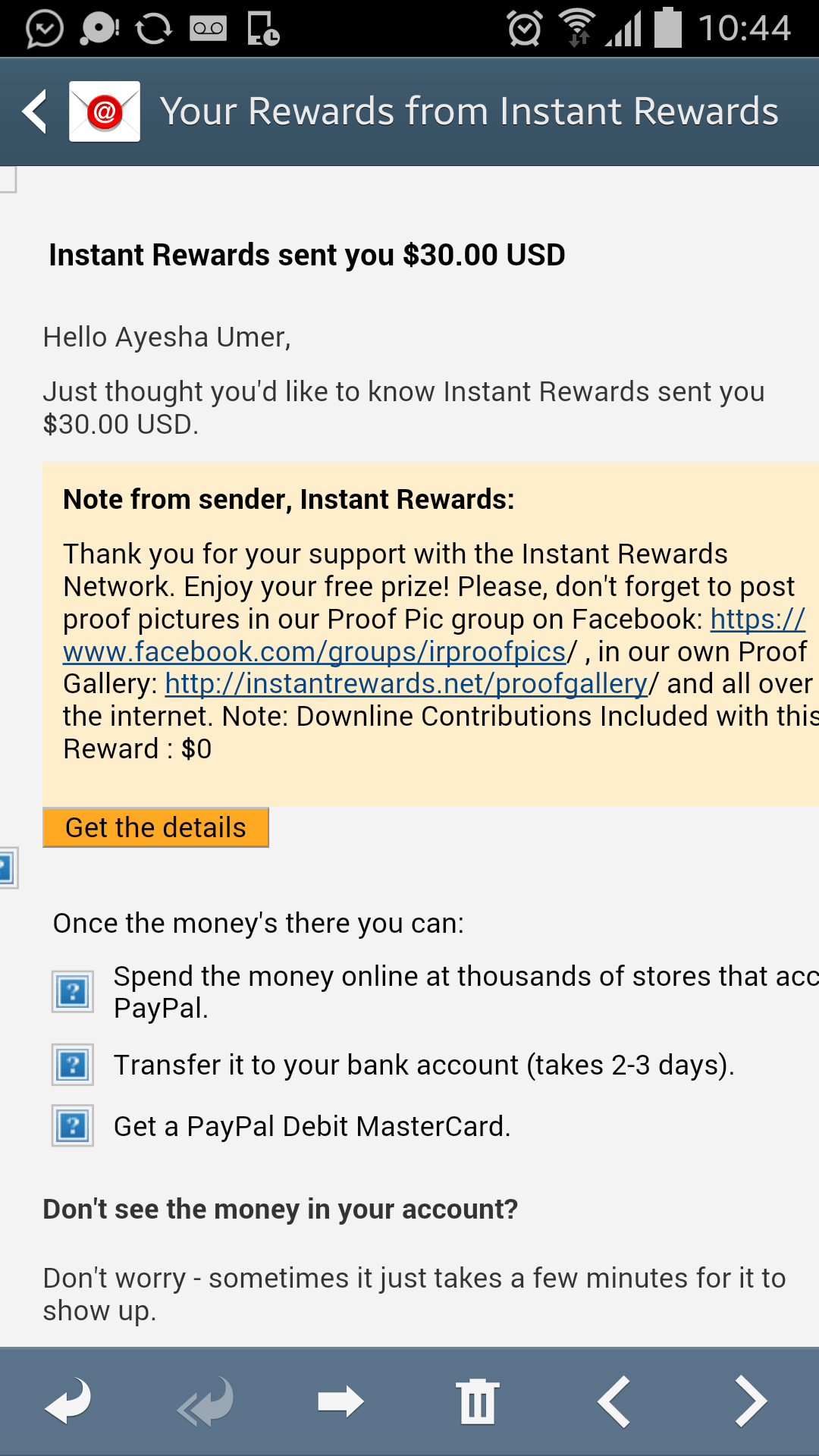Viewport: 819px width, 1456px height.
Task: Go to the next email
Action: click(x=751, y=1401)
